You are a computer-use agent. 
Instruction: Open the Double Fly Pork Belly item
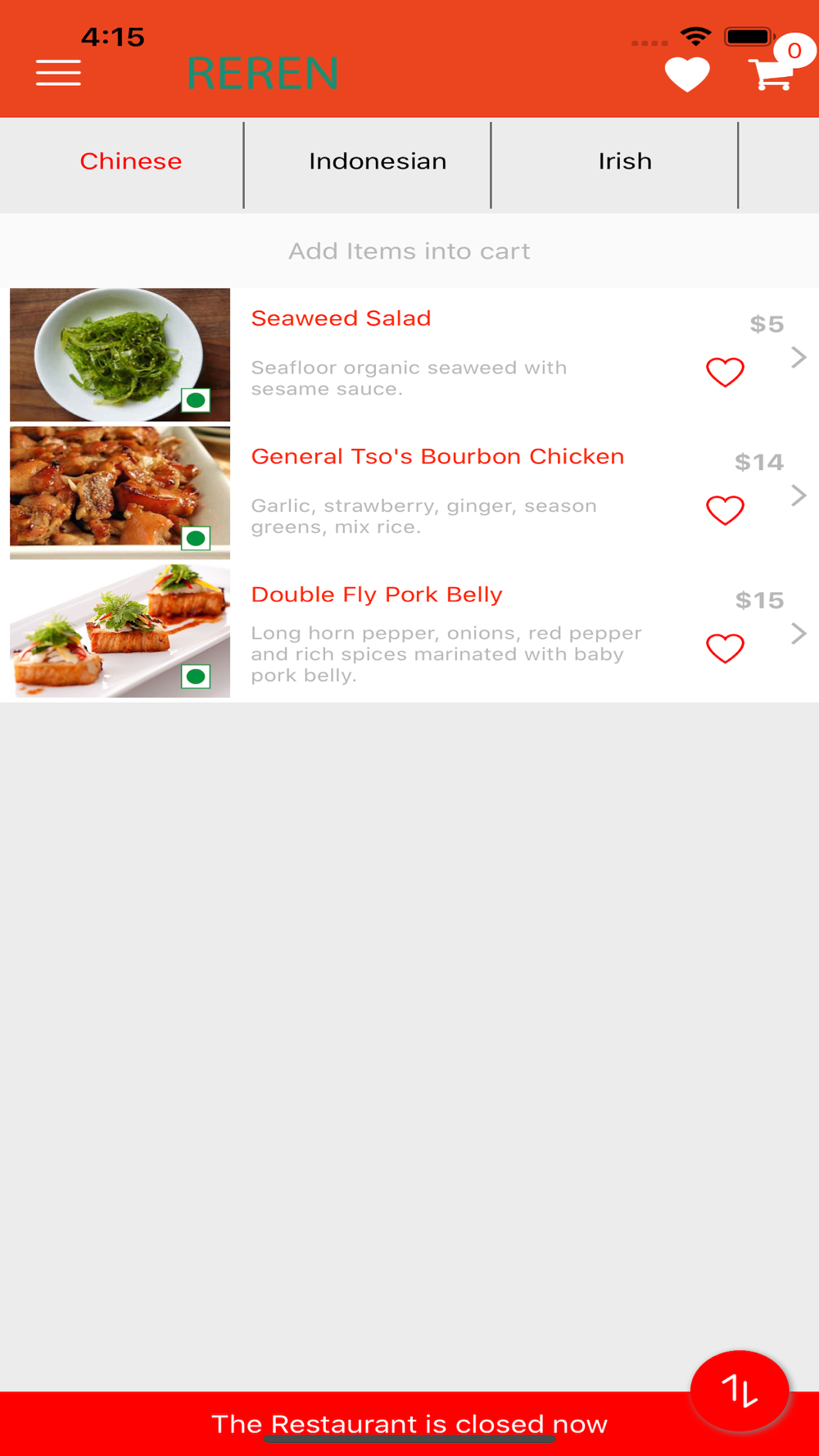pos(409,631)
